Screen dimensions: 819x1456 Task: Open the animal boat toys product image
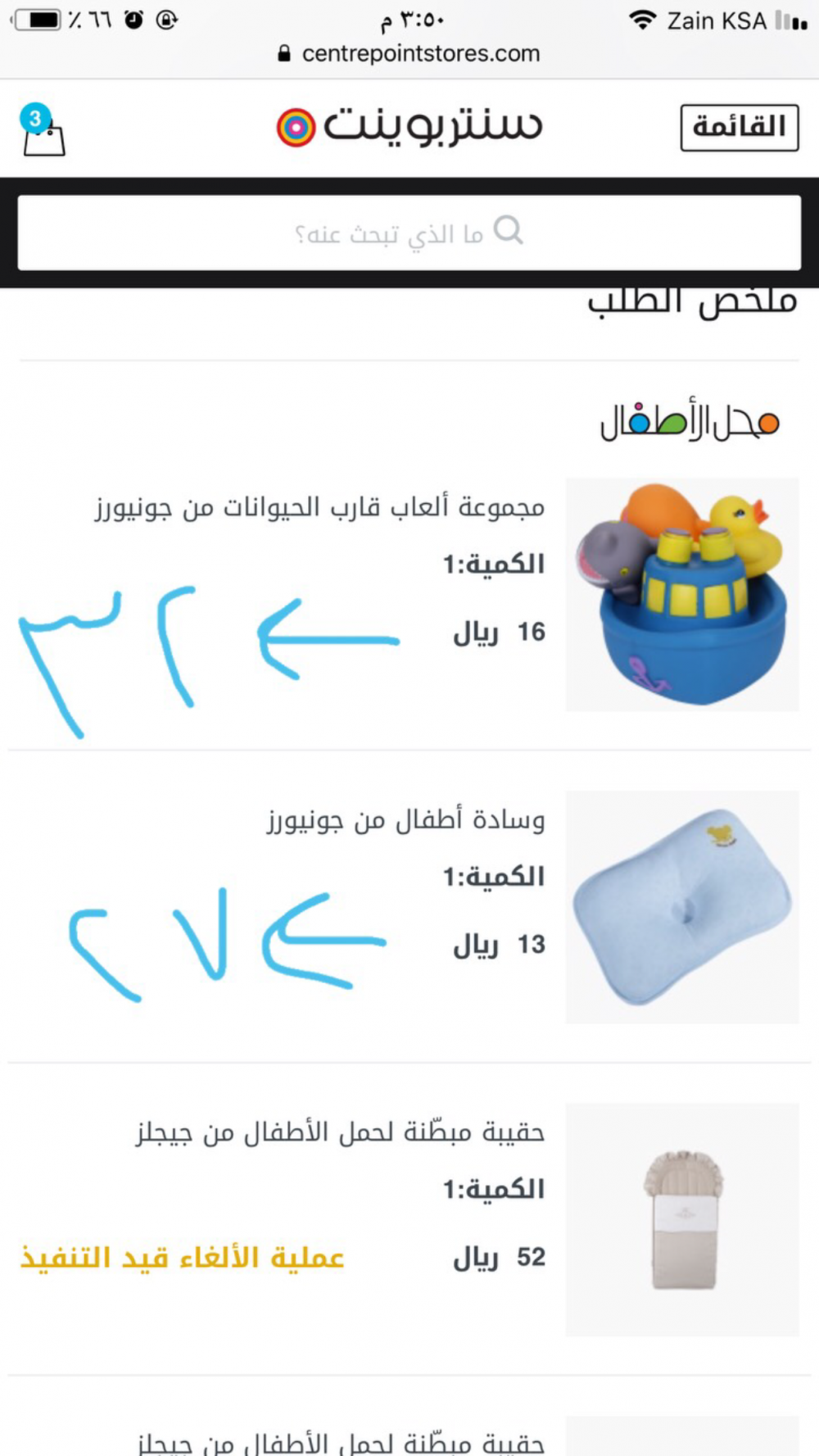tap(681, 595)
